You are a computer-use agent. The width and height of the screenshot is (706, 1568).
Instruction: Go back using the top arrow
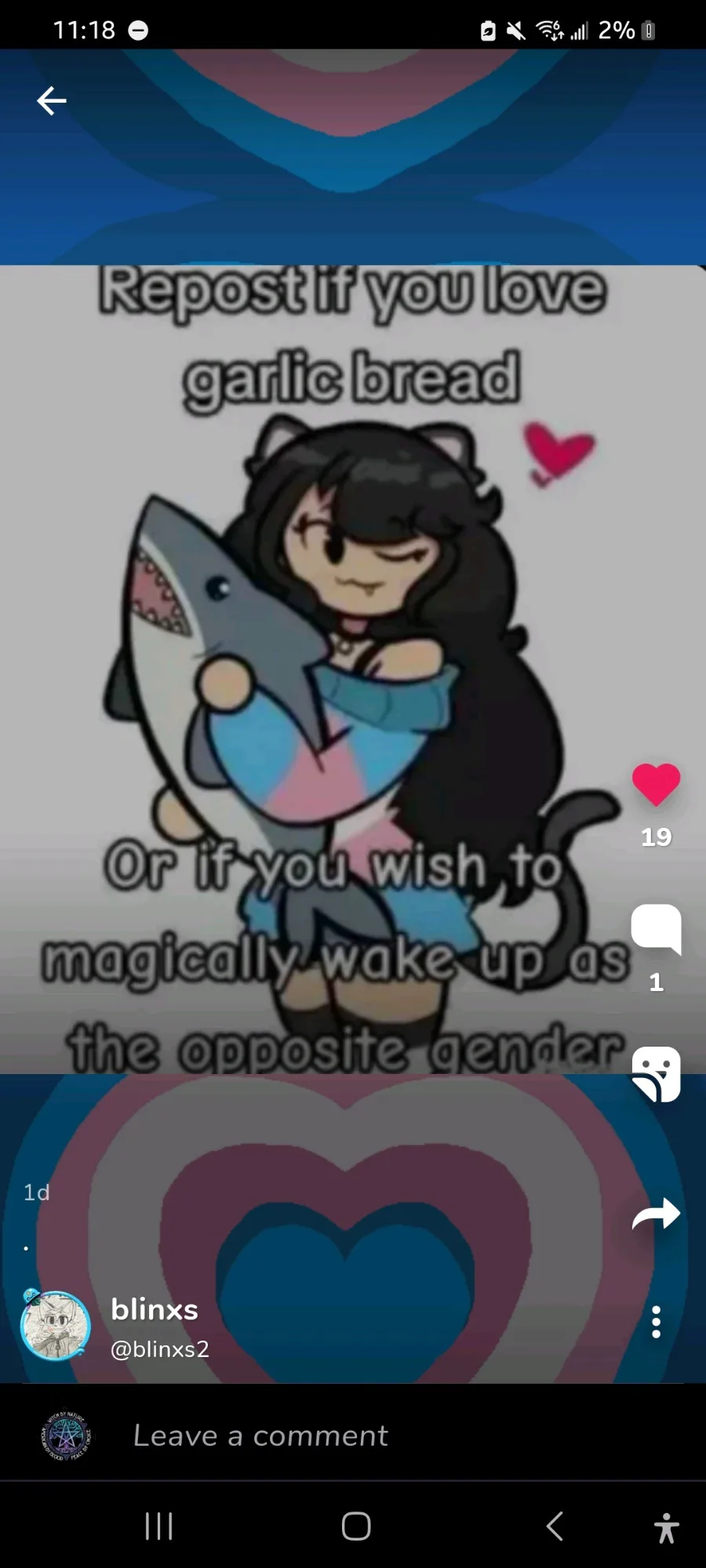(x=52, y=100)
